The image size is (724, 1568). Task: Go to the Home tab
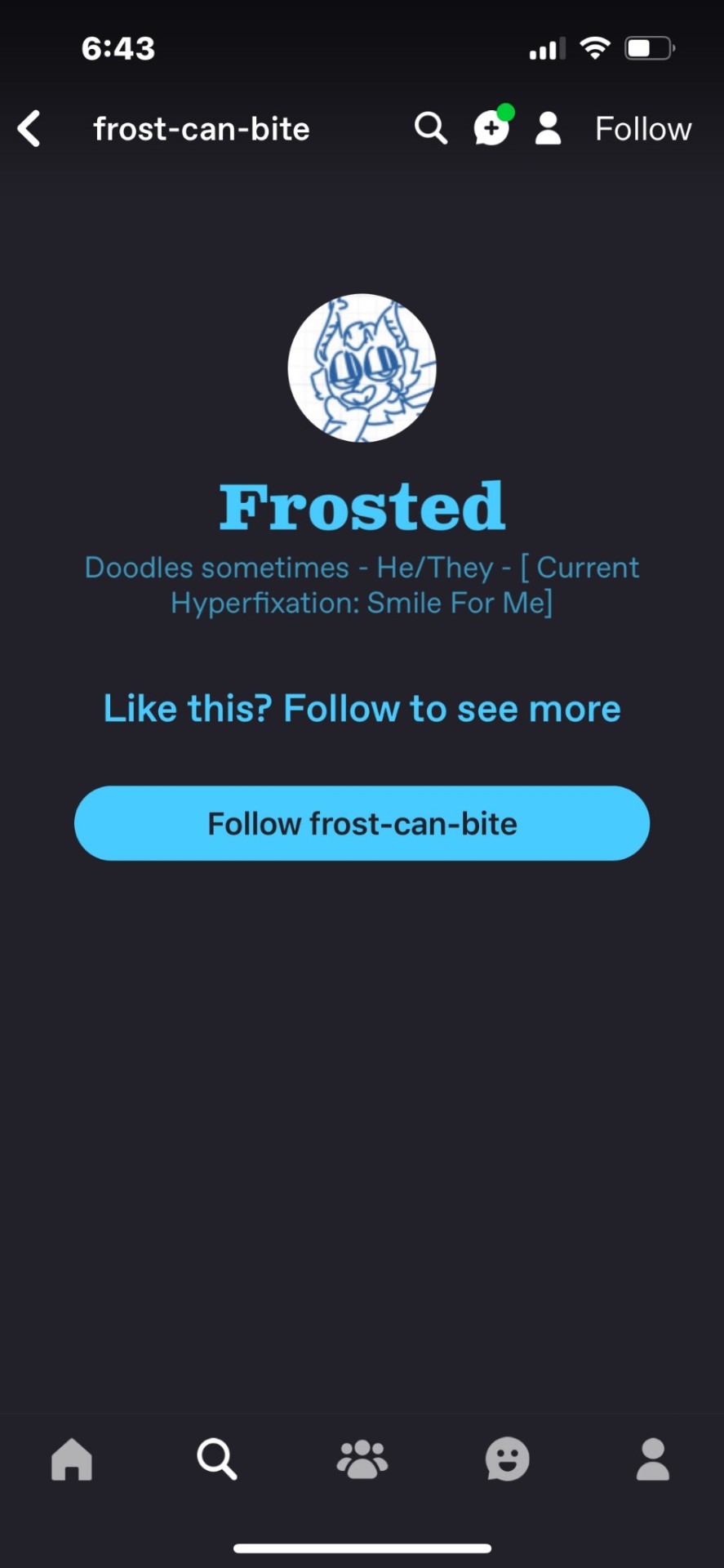[72, 1459]
